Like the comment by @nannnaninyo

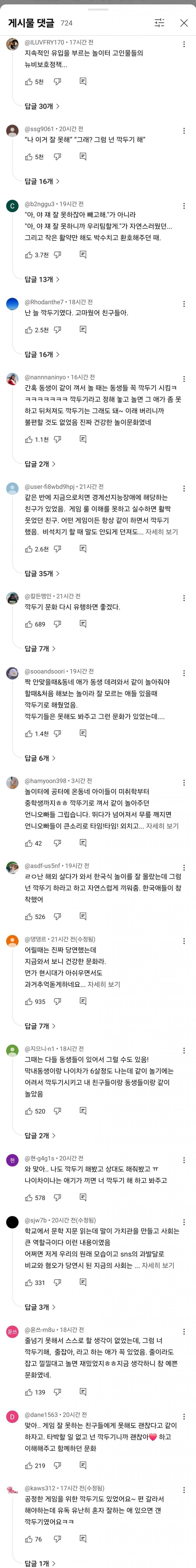pyautogui.click(x=28, y=439)
